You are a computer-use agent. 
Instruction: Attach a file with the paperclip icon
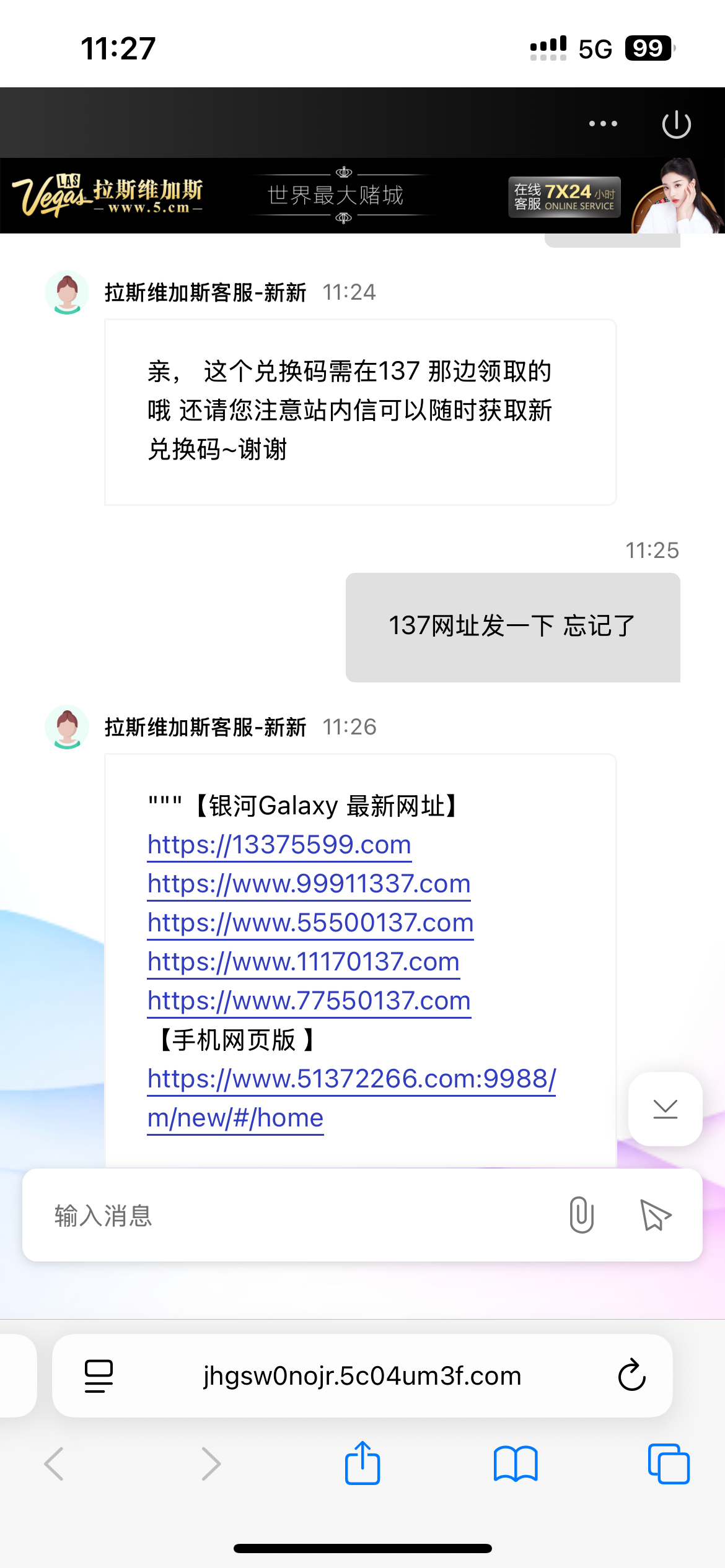pyautogui.click(x=581, y=1215)
